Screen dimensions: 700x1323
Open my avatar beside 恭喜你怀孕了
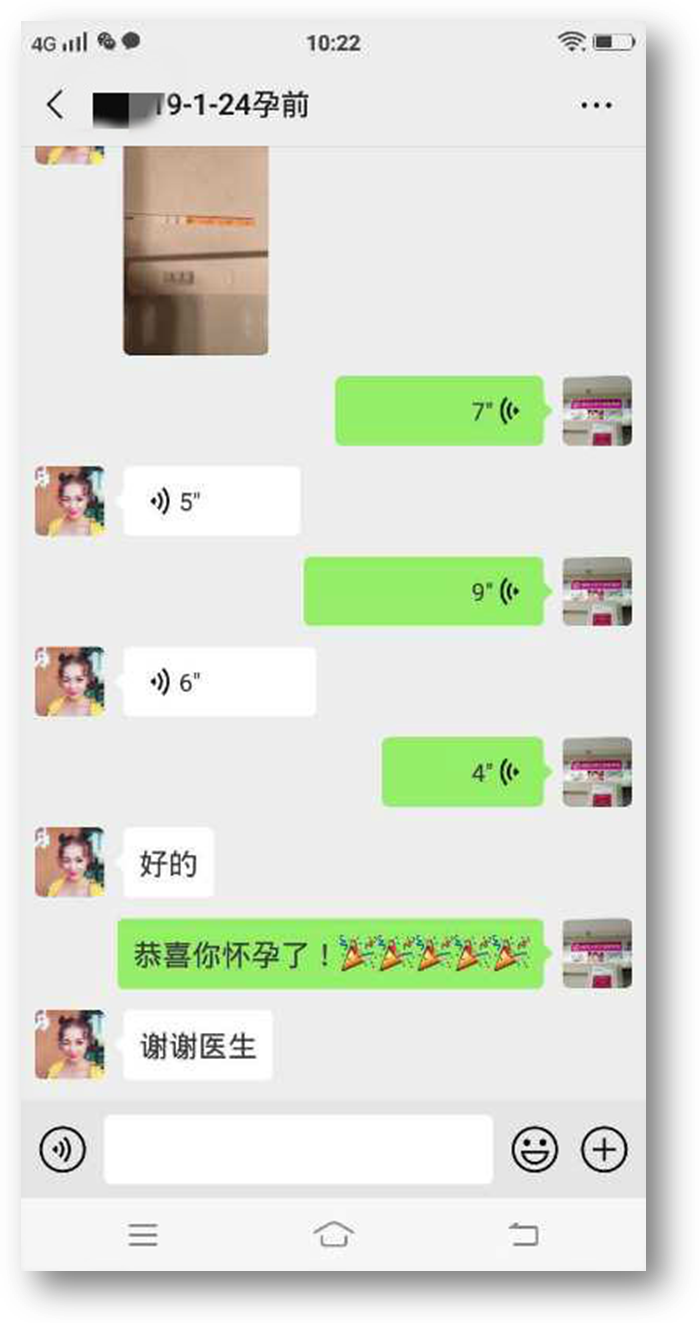pos(597,954)
